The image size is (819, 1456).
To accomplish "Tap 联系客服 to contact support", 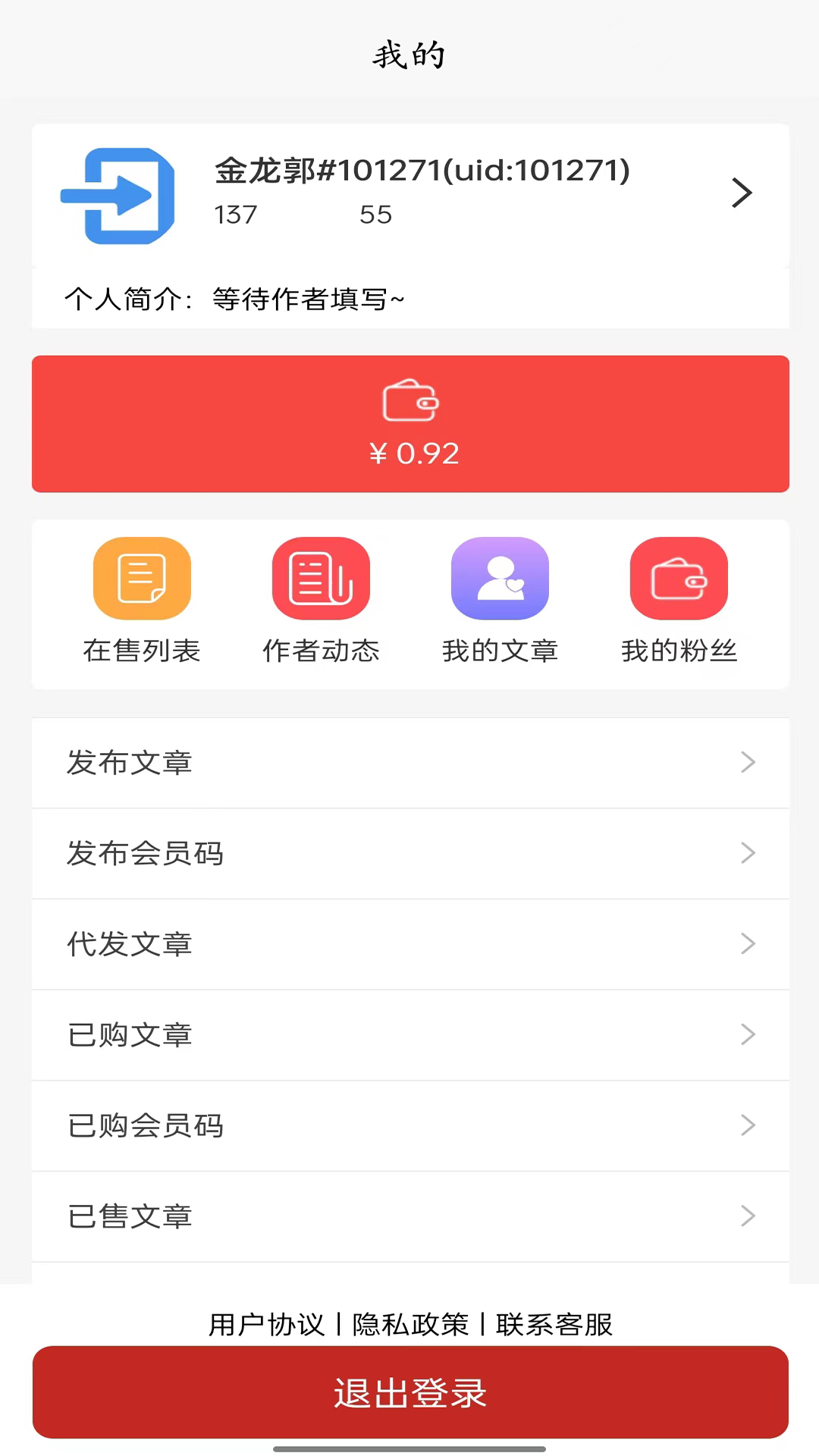I will [x=554, y=1325].
